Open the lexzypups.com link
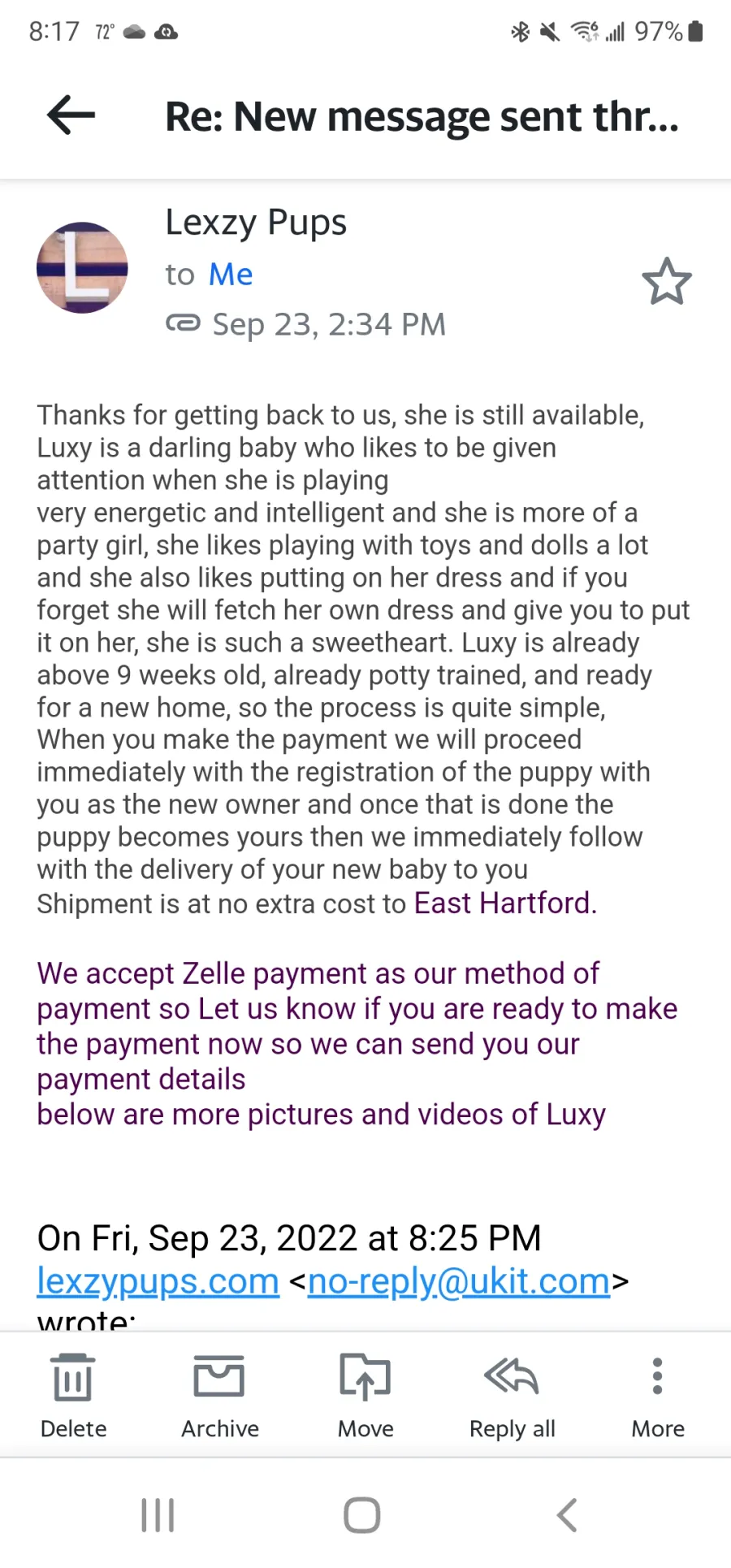Viewport: 731px width, 1568px height. tap(158, 1281)
